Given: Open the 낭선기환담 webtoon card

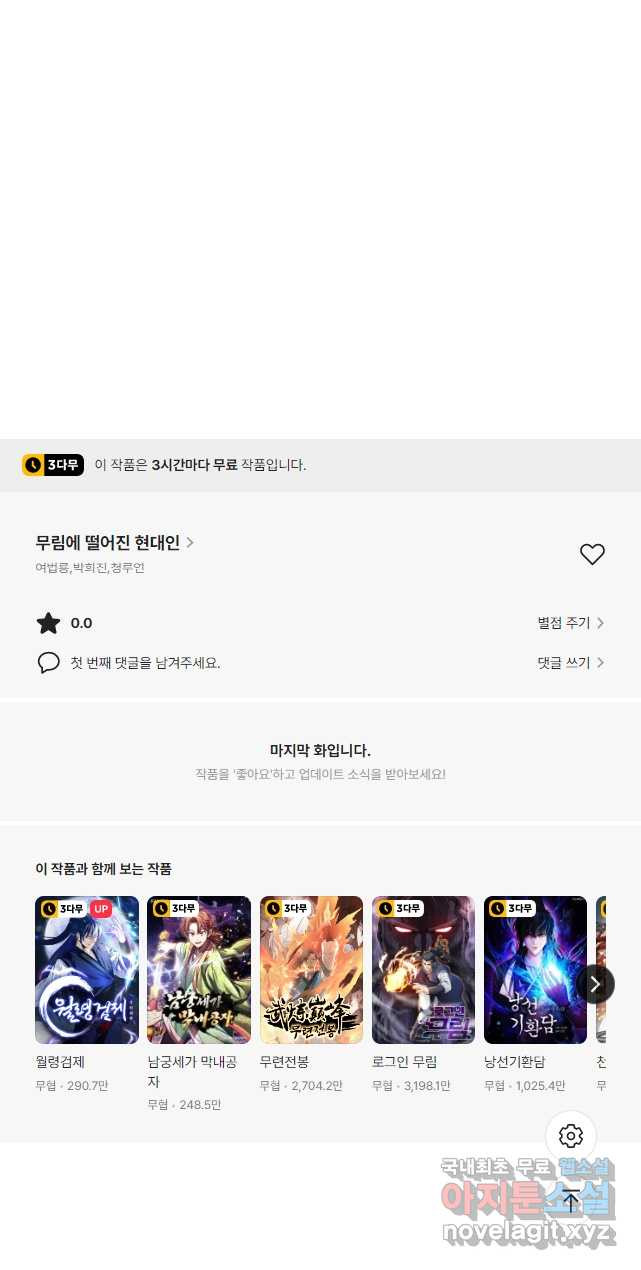Looking at the screenshot, I should (535, 970).
